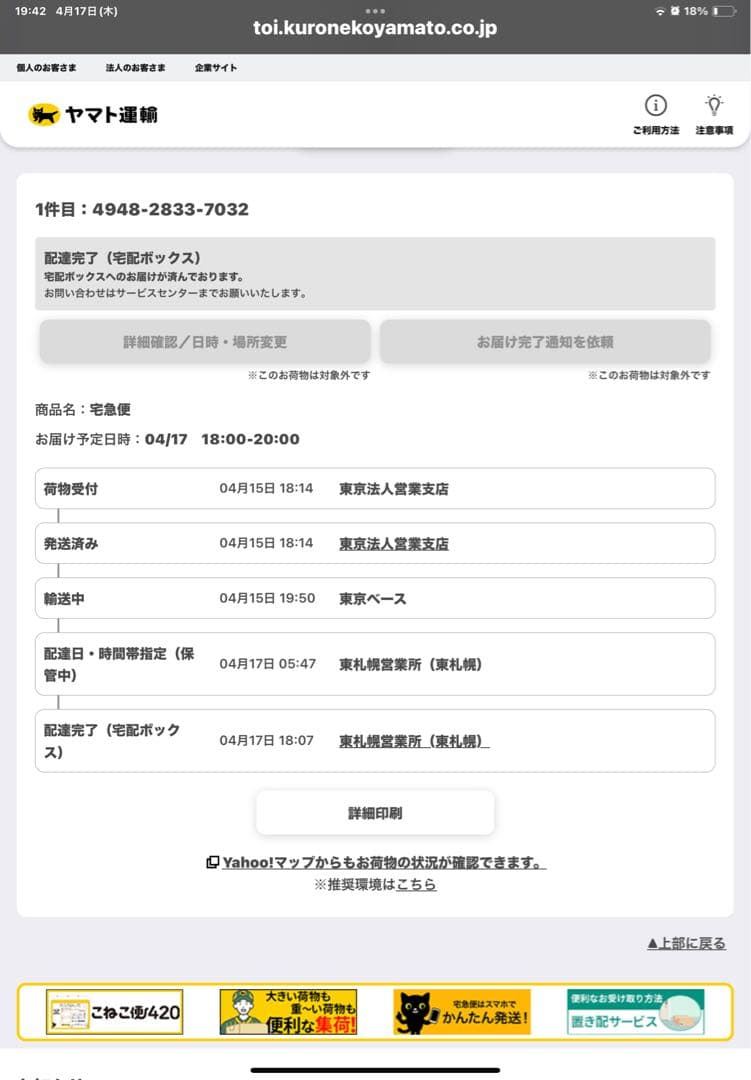Image resolution: width=751 pixels, height=1080 pixels.
Task: Tap the 詳細印刷 button
Action: 375,813
